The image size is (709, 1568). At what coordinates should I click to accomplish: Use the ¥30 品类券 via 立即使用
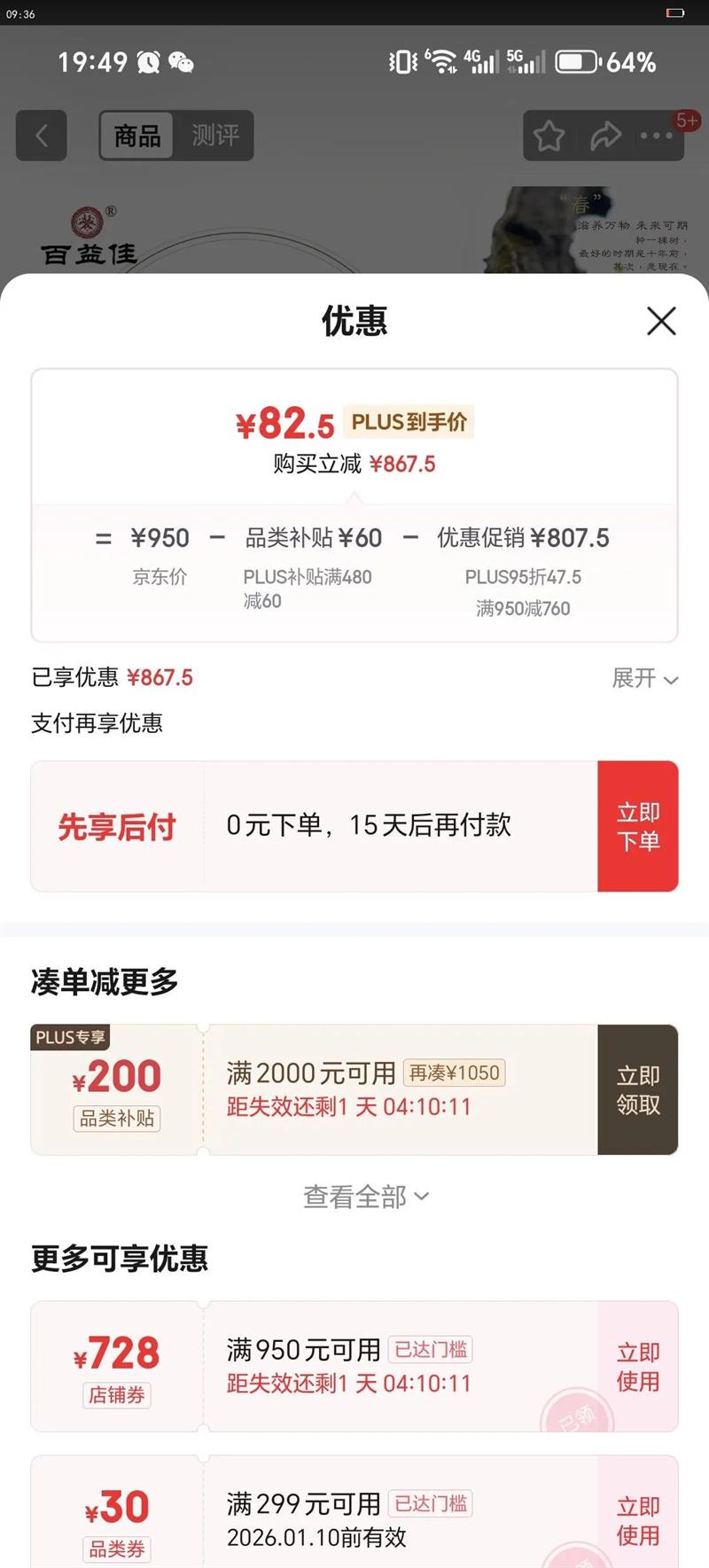[x=638, y=1519]
